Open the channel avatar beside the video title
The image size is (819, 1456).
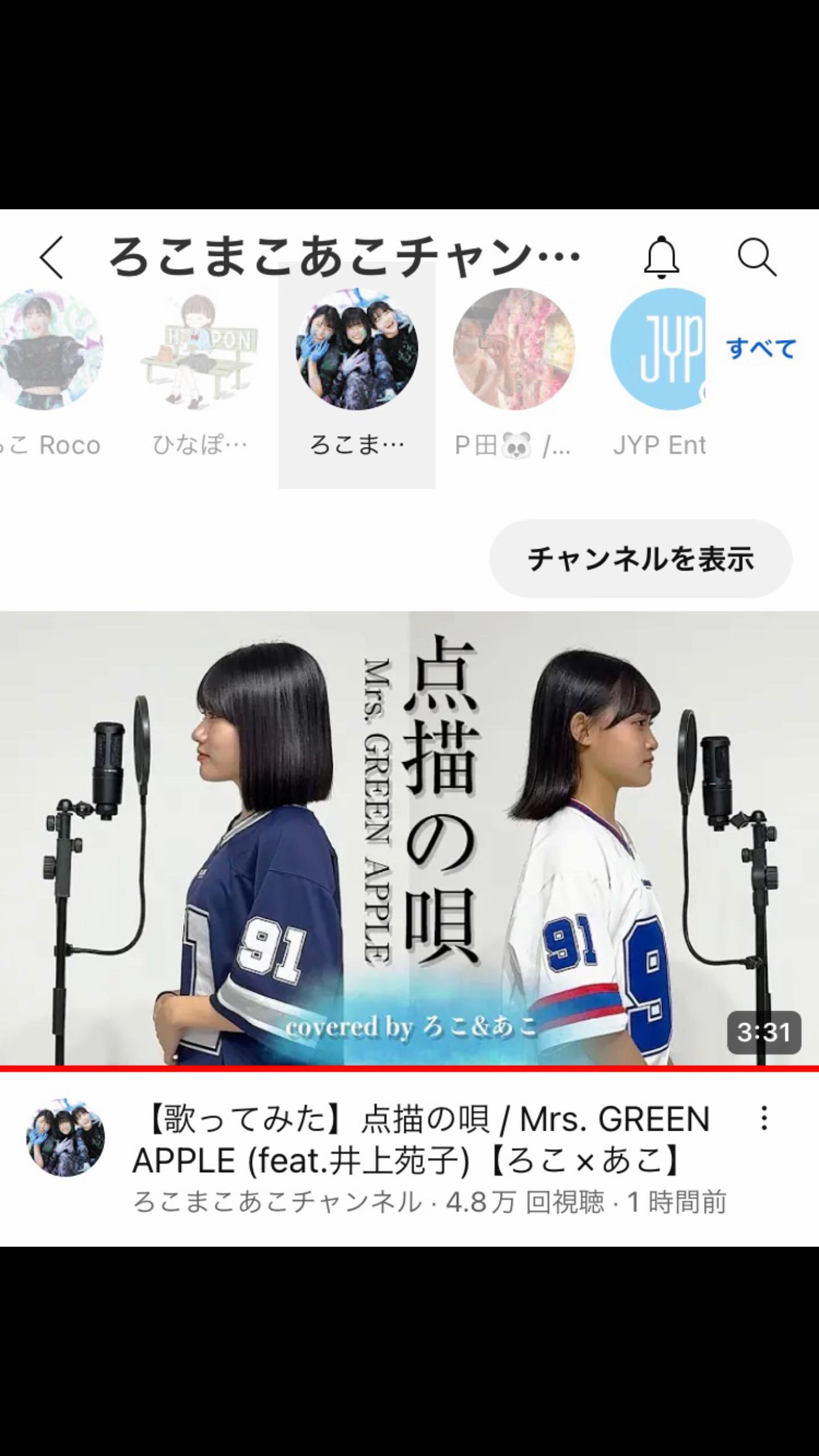(x=65, y=1137)
